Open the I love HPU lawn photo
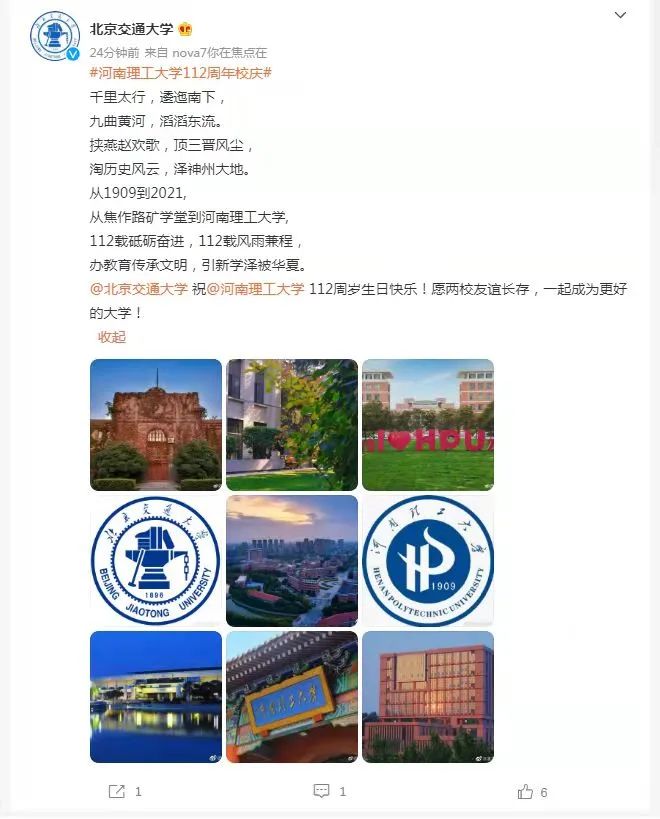660x819 pixels. pos(428,425)
